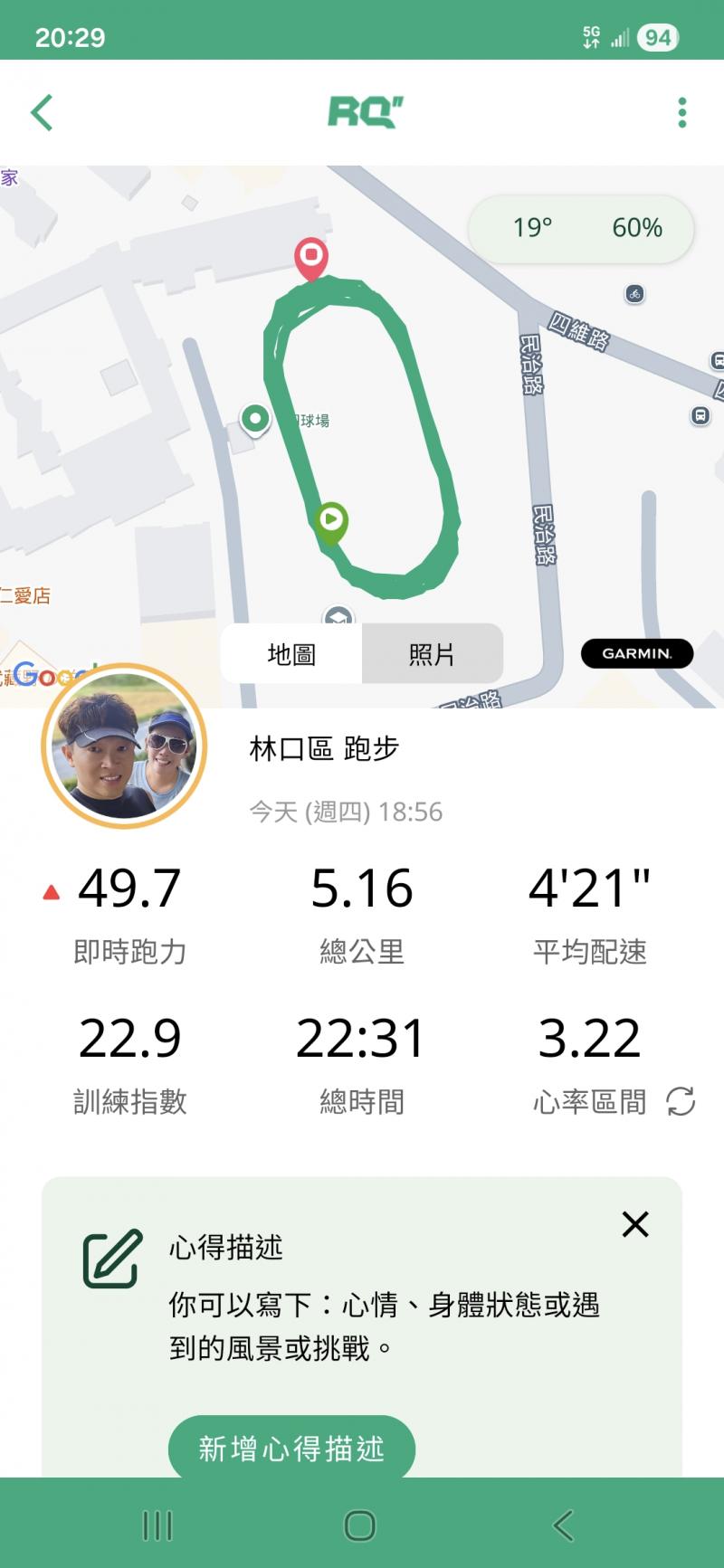Image resolution: width=724 pixels, height=1568 pixels.
Task: Select the 地圖 tab
Action: [x=291, y=654]
